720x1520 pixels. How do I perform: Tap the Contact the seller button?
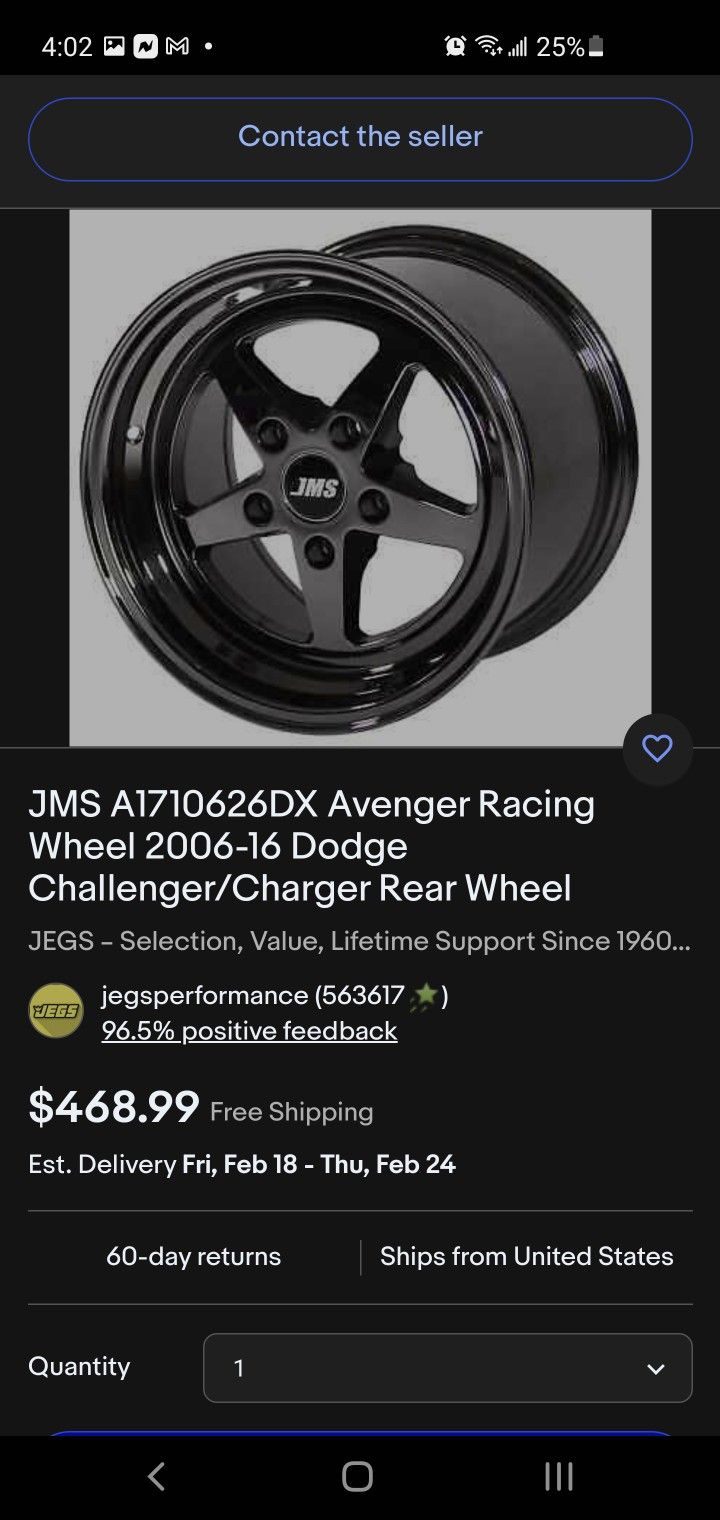pyautogui.click(x=360, y=137)
